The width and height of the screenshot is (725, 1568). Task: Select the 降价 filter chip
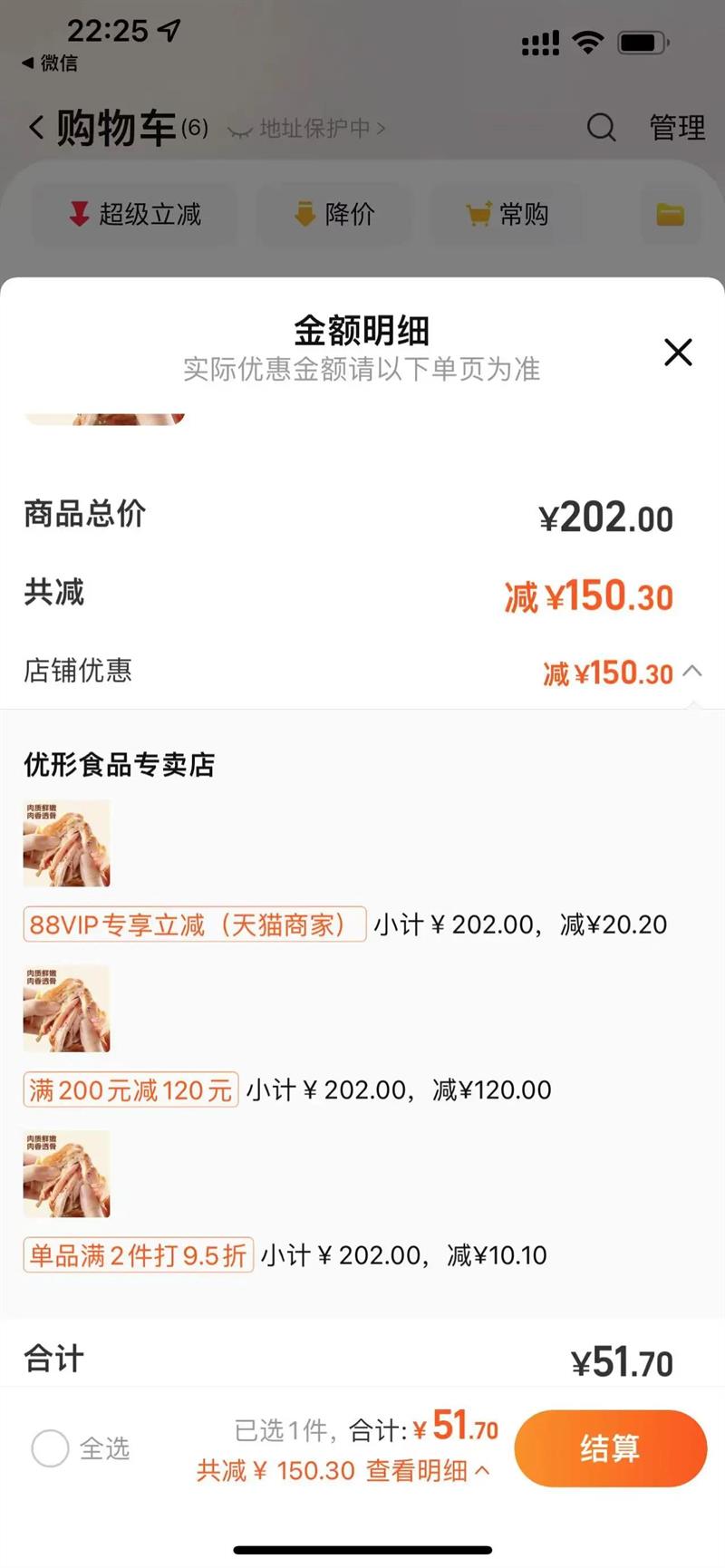(x=334, y=215)
